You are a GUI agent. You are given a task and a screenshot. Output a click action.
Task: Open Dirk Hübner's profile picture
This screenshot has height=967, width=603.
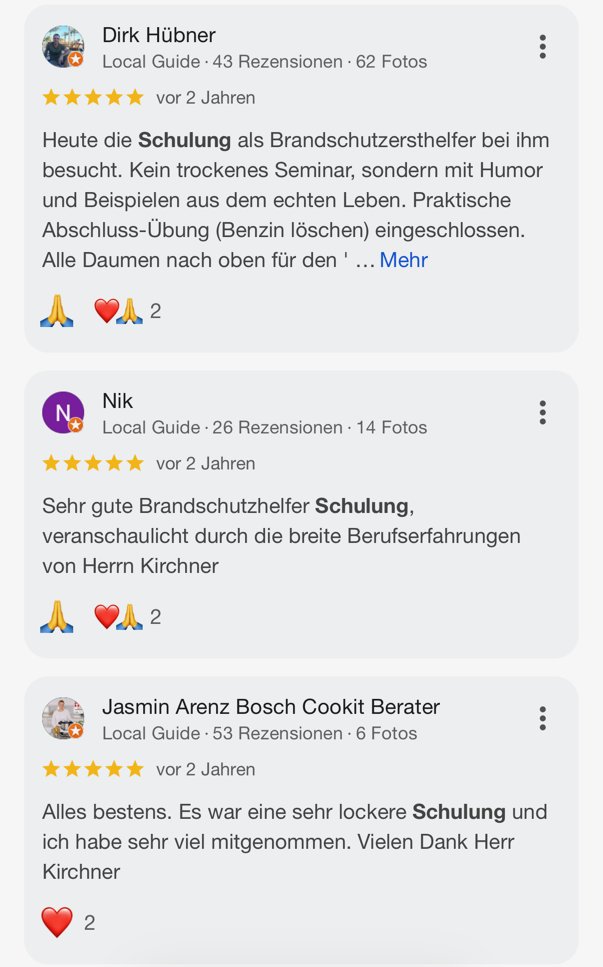coord(62,47)
